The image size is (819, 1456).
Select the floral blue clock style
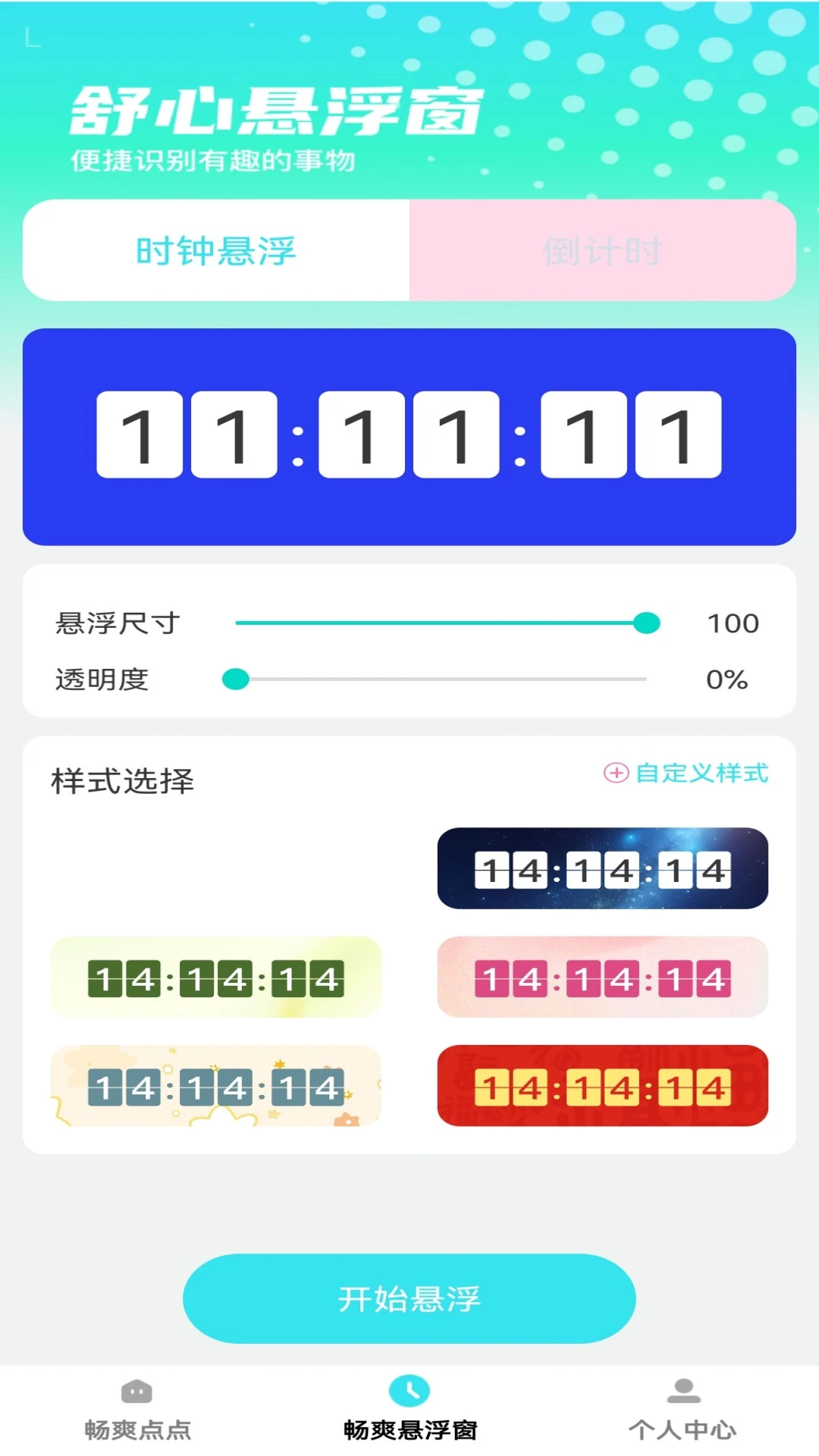click(x=215, y=1087)
